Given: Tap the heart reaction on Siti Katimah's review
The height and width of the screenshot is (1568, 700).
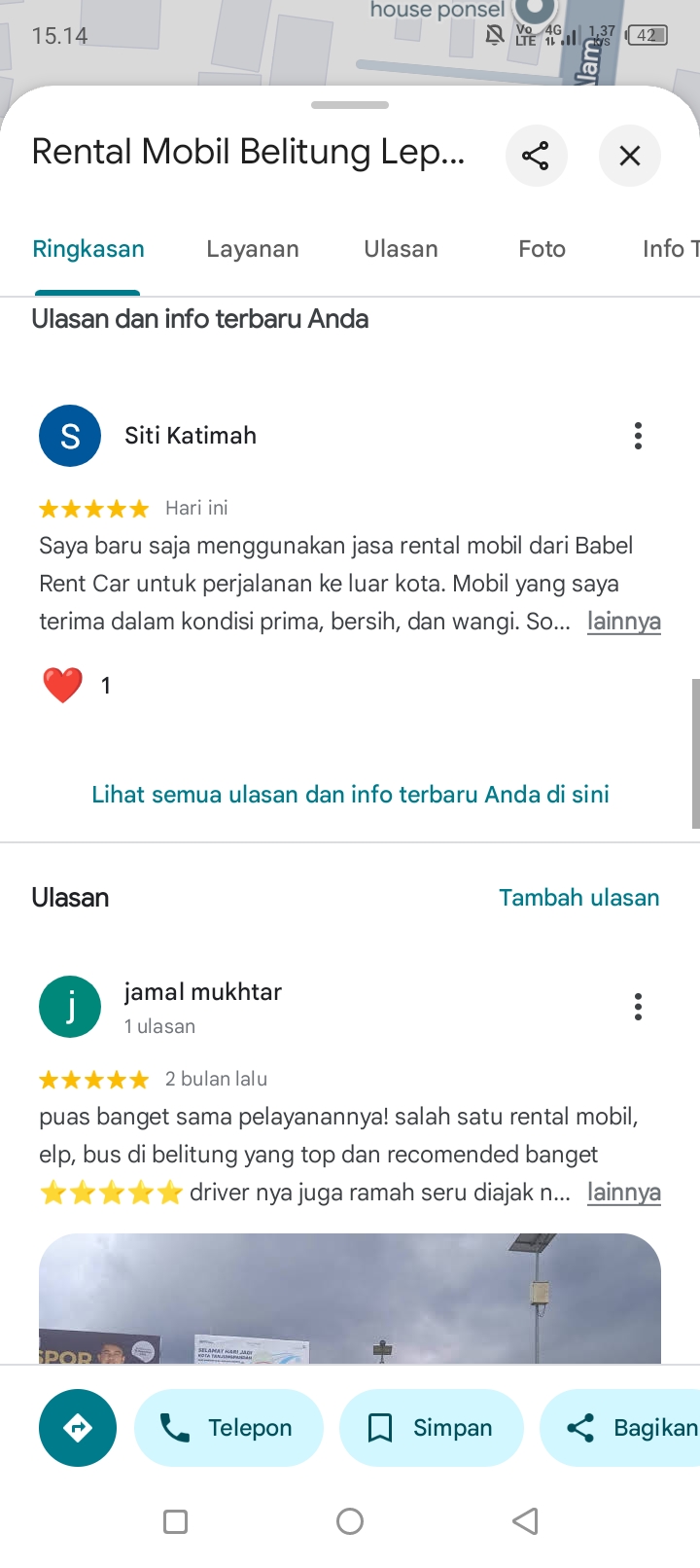Looking at the screenshot, I should (63, 686).
